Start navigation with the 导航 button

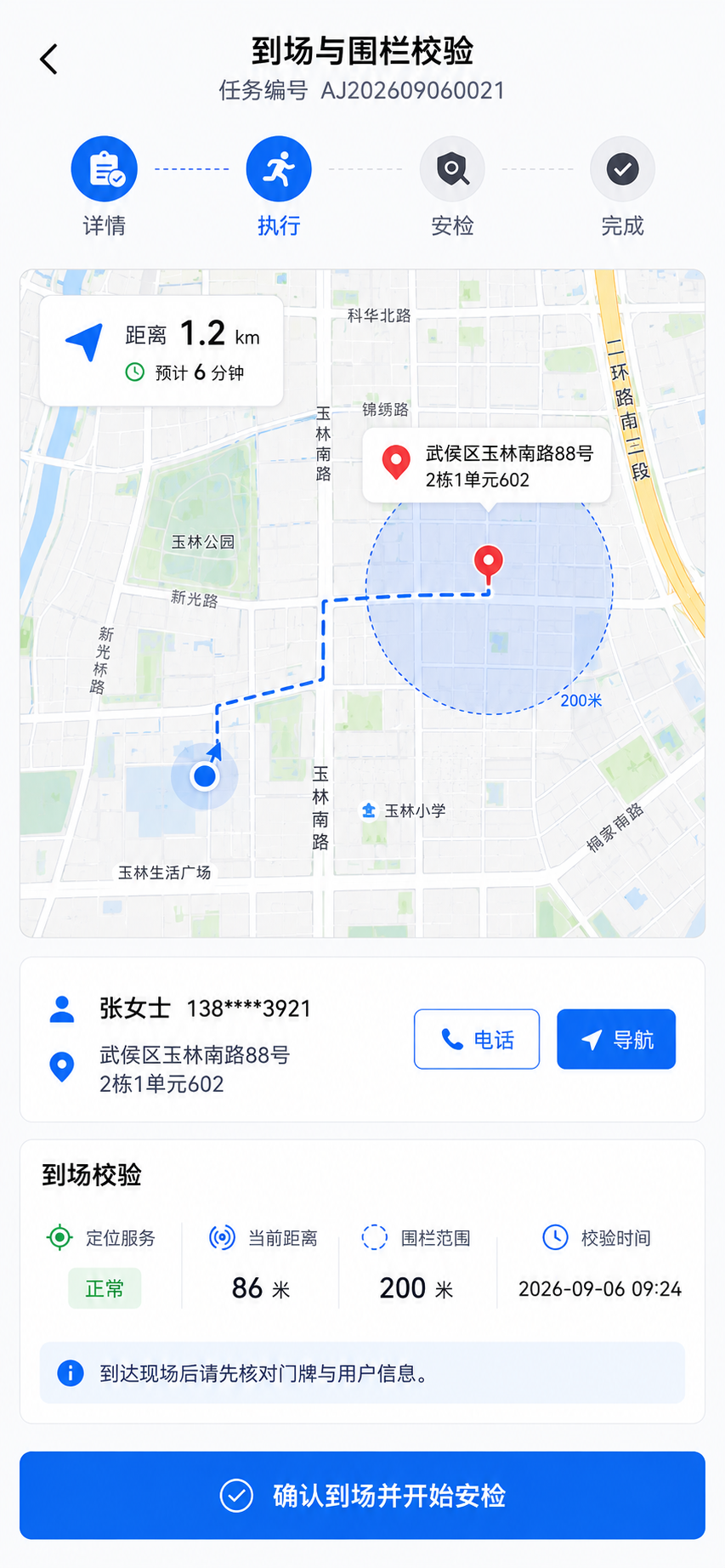[616, 1039]
